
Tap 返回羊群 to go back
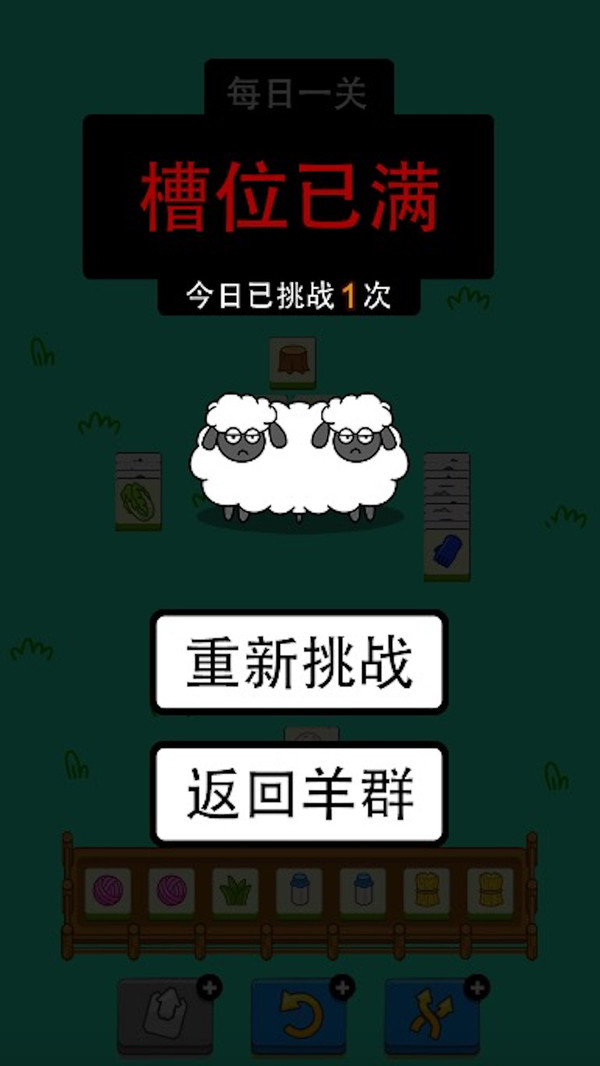tap(299, 794)
